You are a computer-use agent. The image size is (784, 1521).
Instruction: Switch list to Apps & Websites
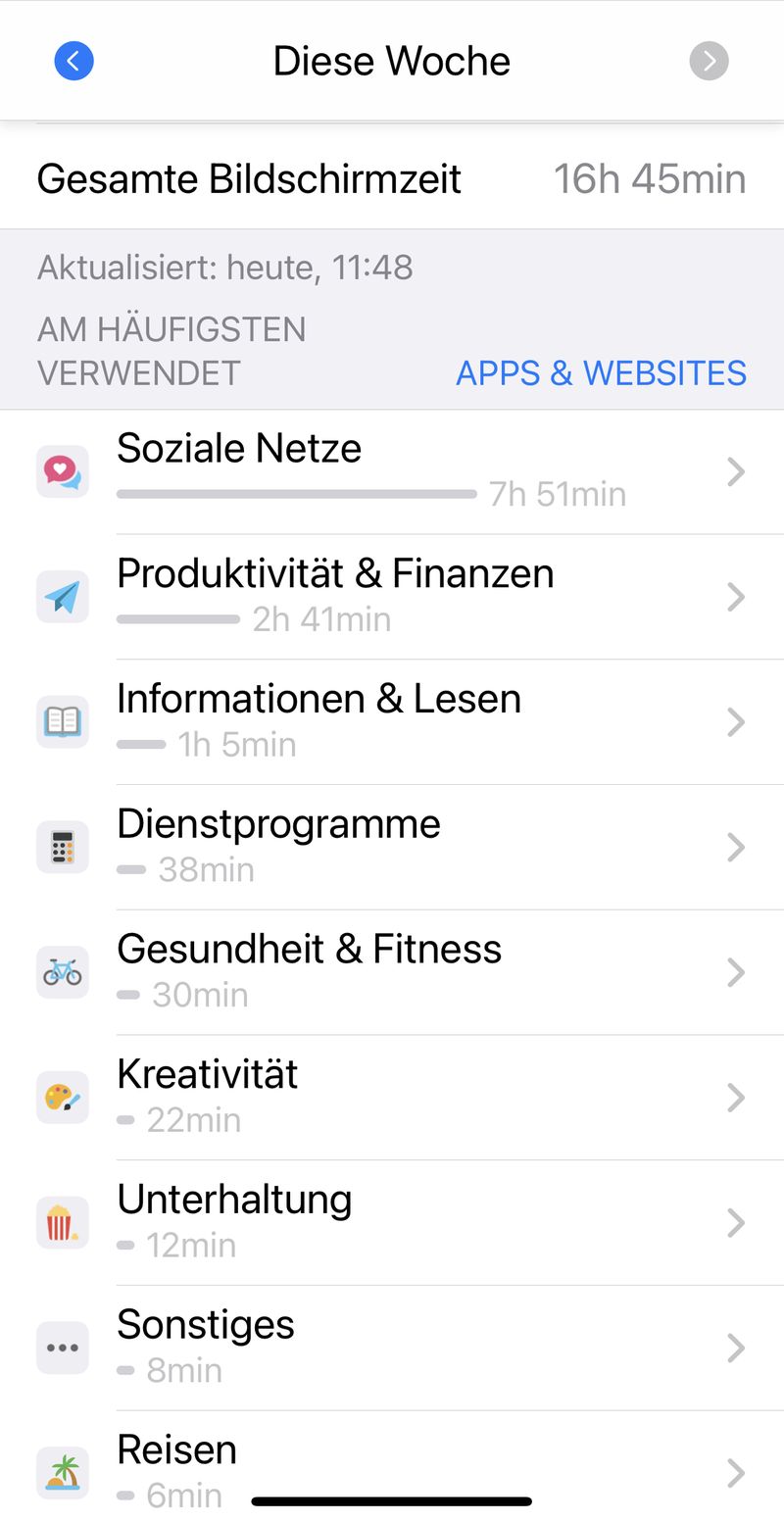click(601, 373)
